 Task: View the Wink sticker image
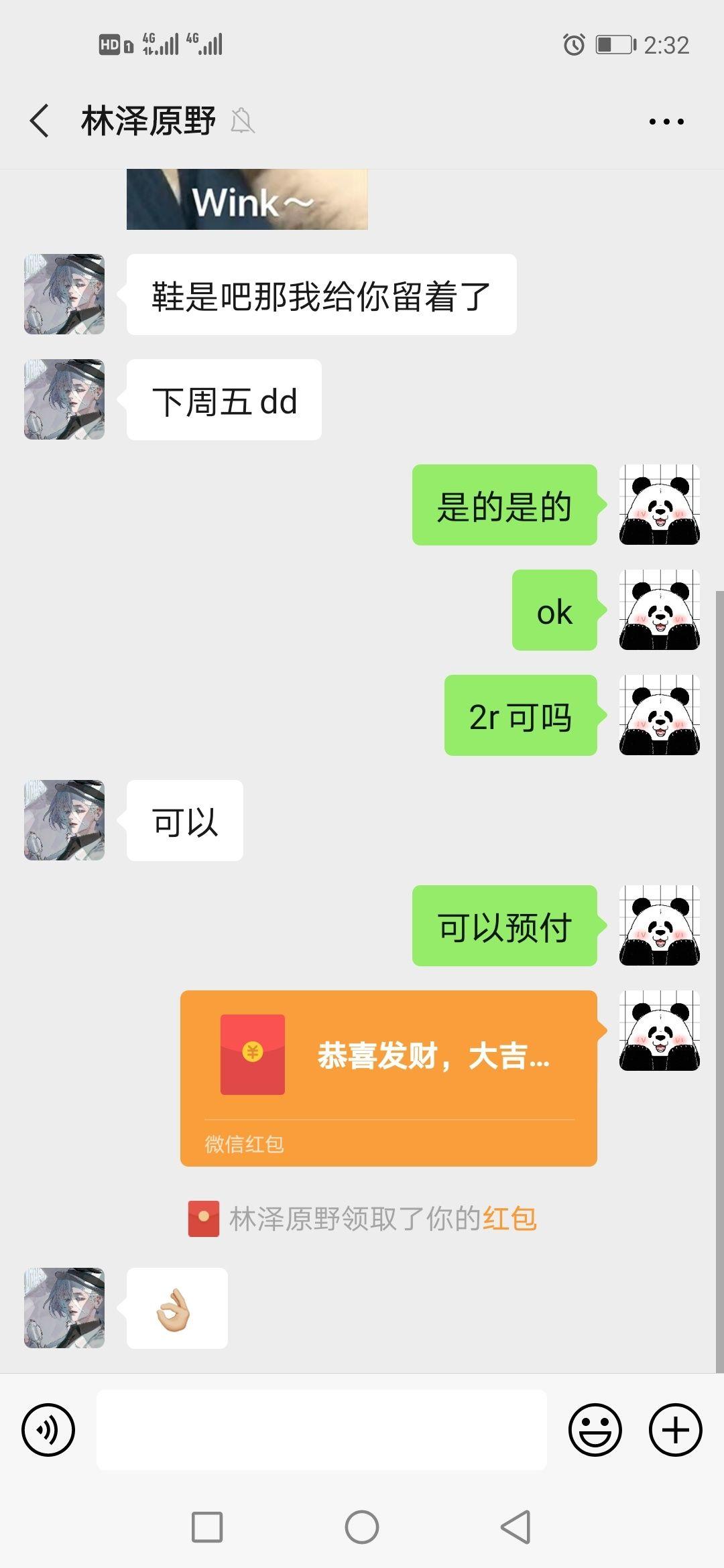coord(247,200)
